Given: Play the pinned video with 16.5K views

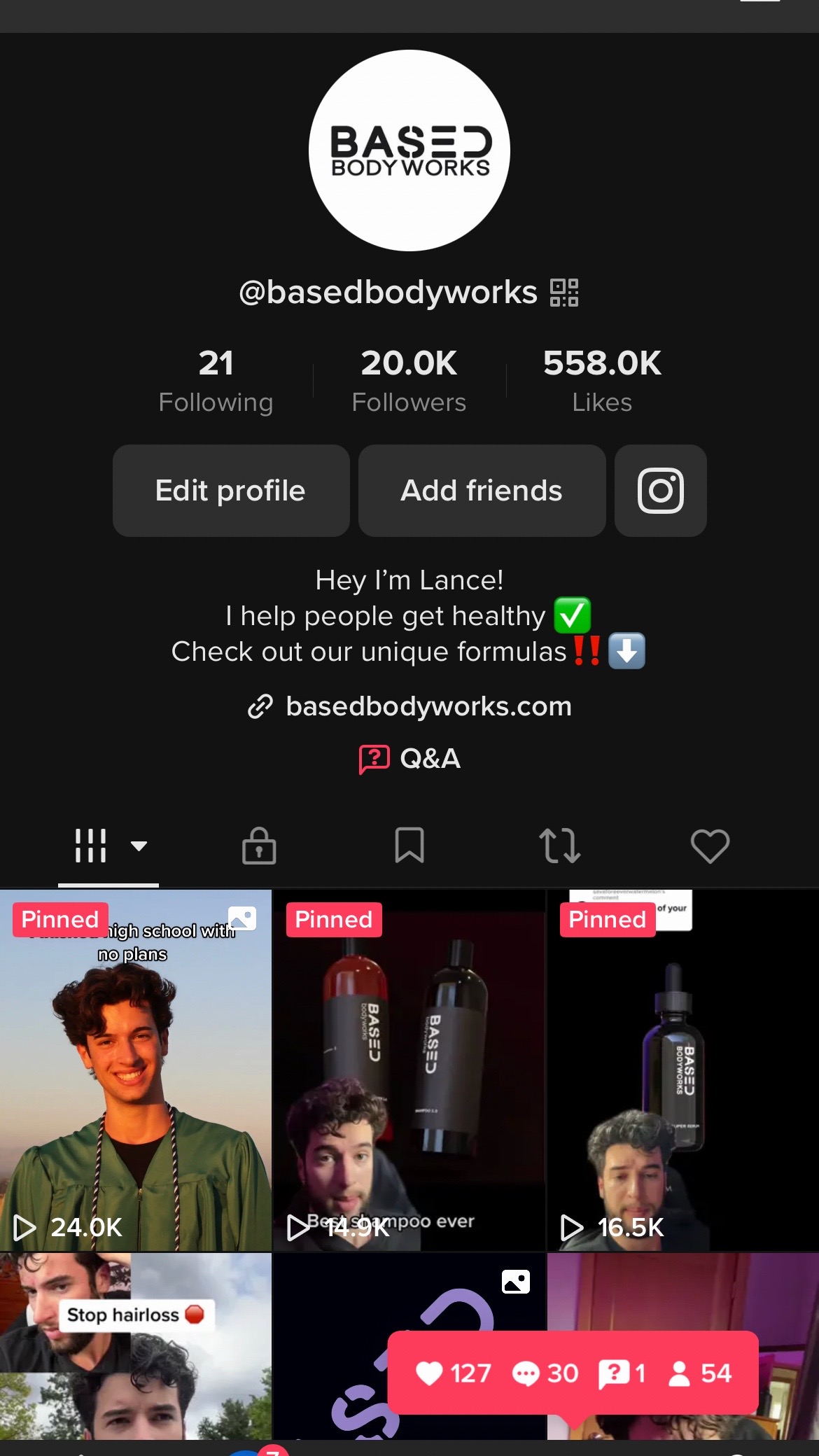Looking at the screenshot, I should 683,1070.
